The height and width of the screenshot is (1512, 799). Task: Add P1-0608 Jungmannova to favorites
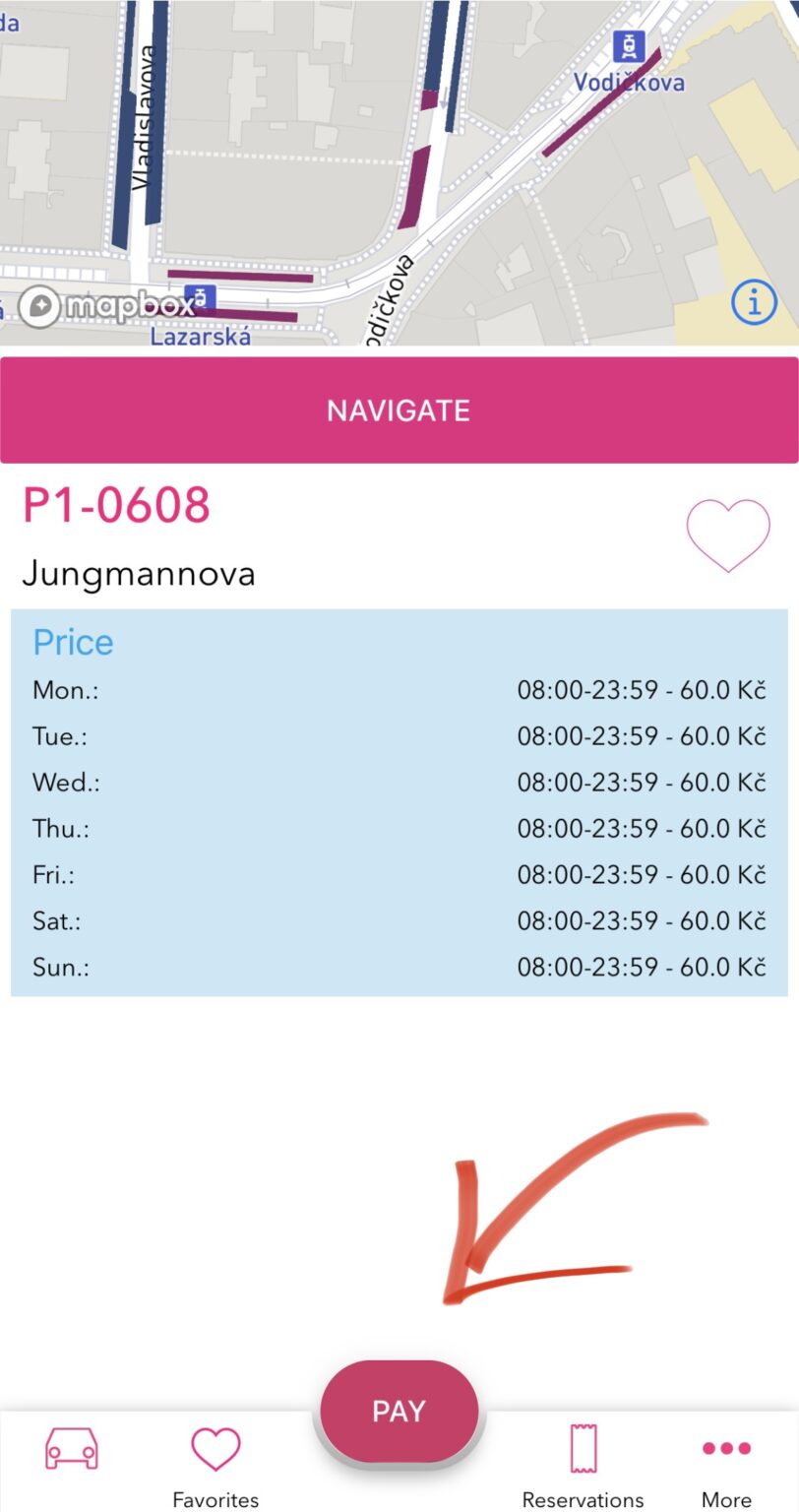[728, 535]
